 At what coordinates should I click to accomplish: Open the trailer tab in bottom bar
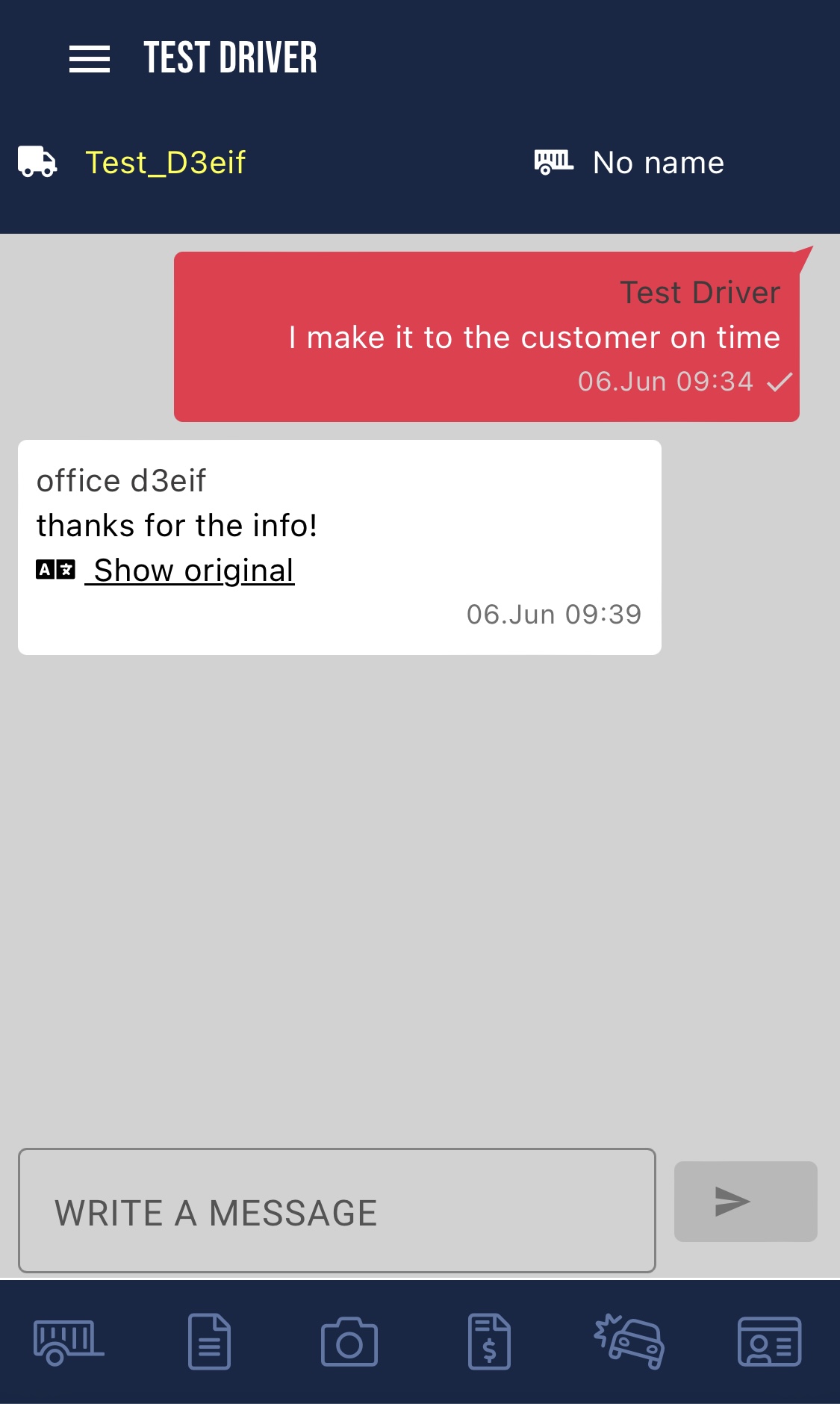pos(69,1342)
